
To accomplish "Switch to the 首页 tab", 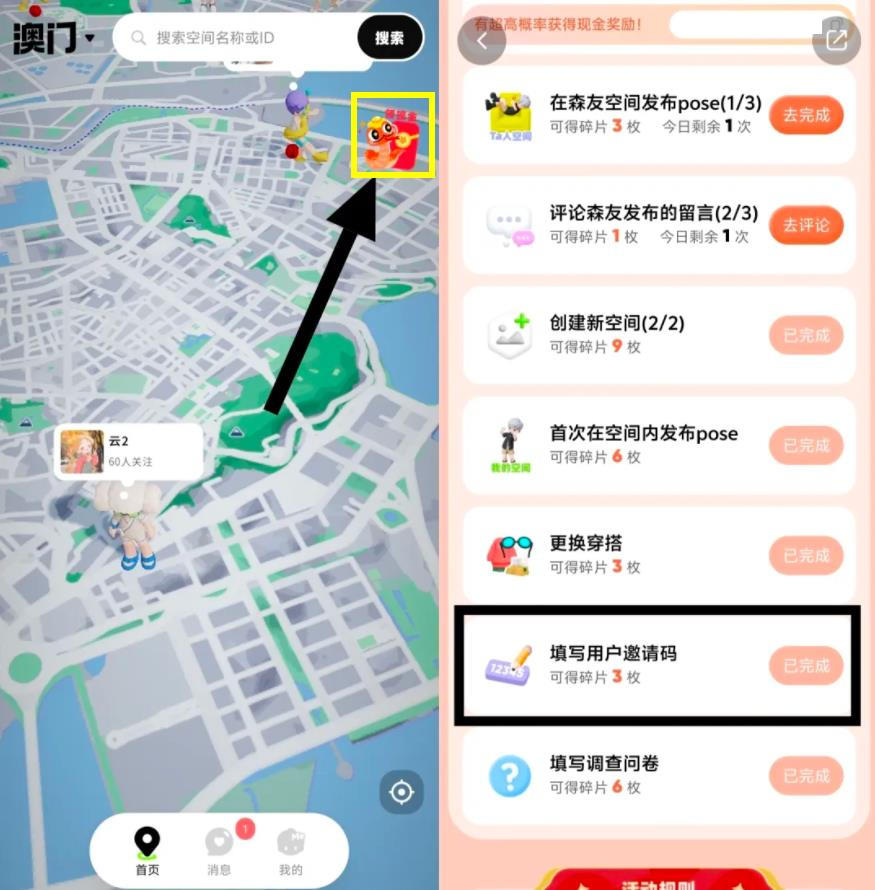I will click(147, 851).
